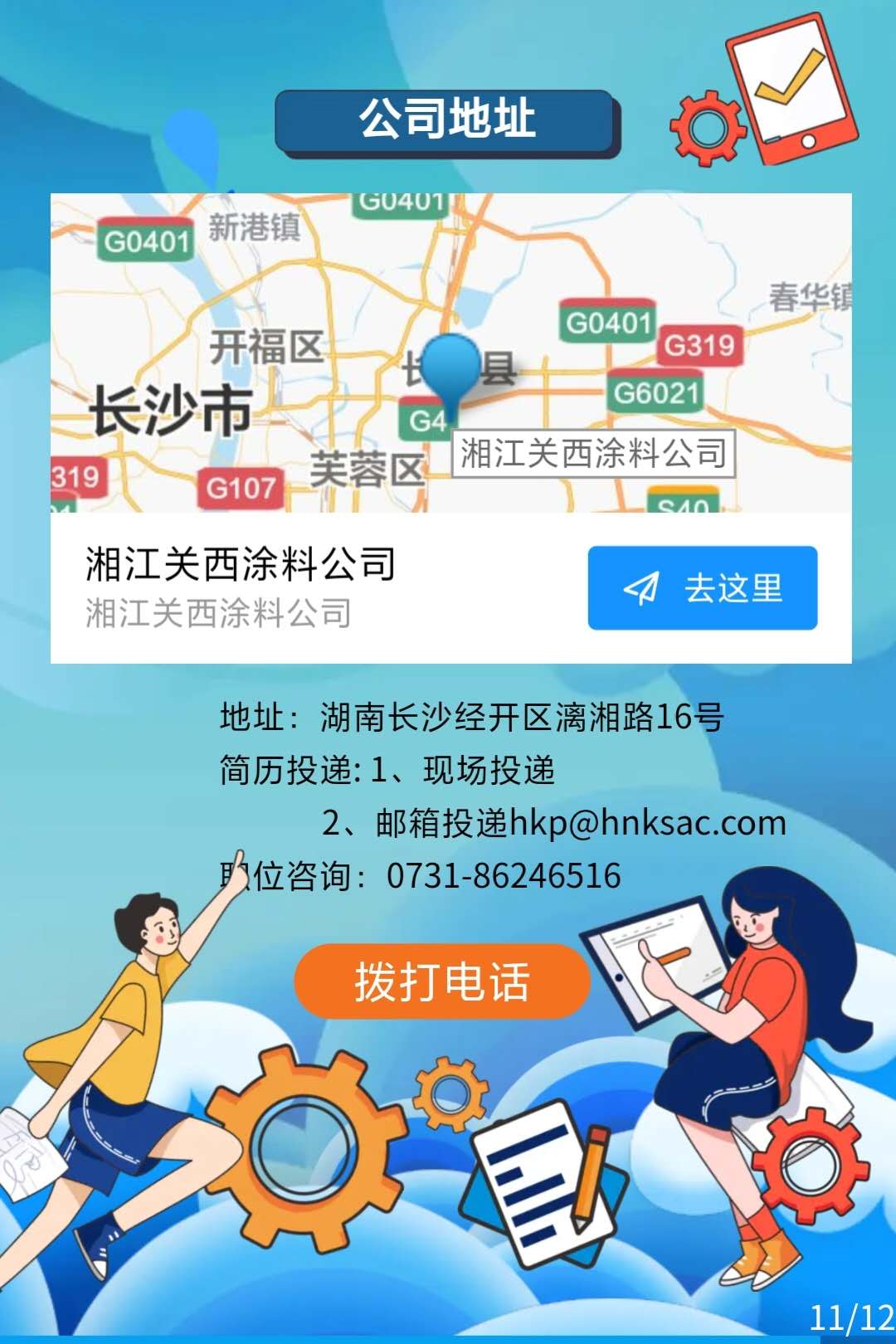Viewport: 896px width, 1344px height.
Task: Tap the 去这里 navigation button
Action: (x=702, y=587)
